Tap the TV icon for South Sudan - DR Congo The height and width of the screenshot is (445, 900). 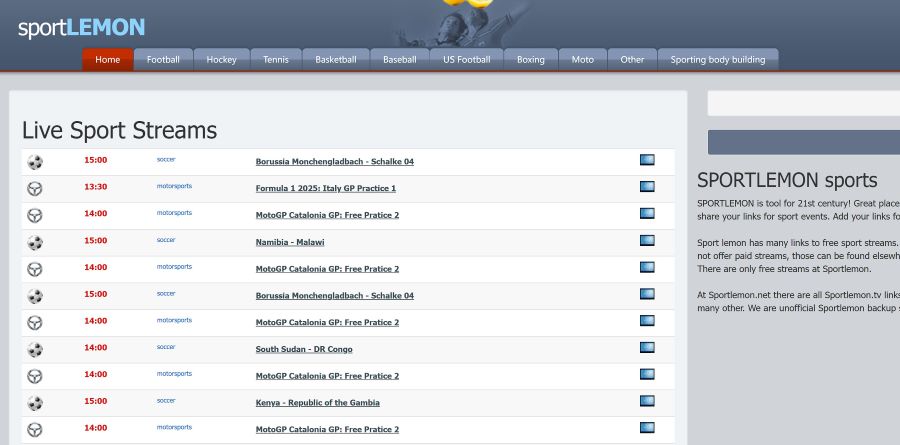[x=647, y=348]
